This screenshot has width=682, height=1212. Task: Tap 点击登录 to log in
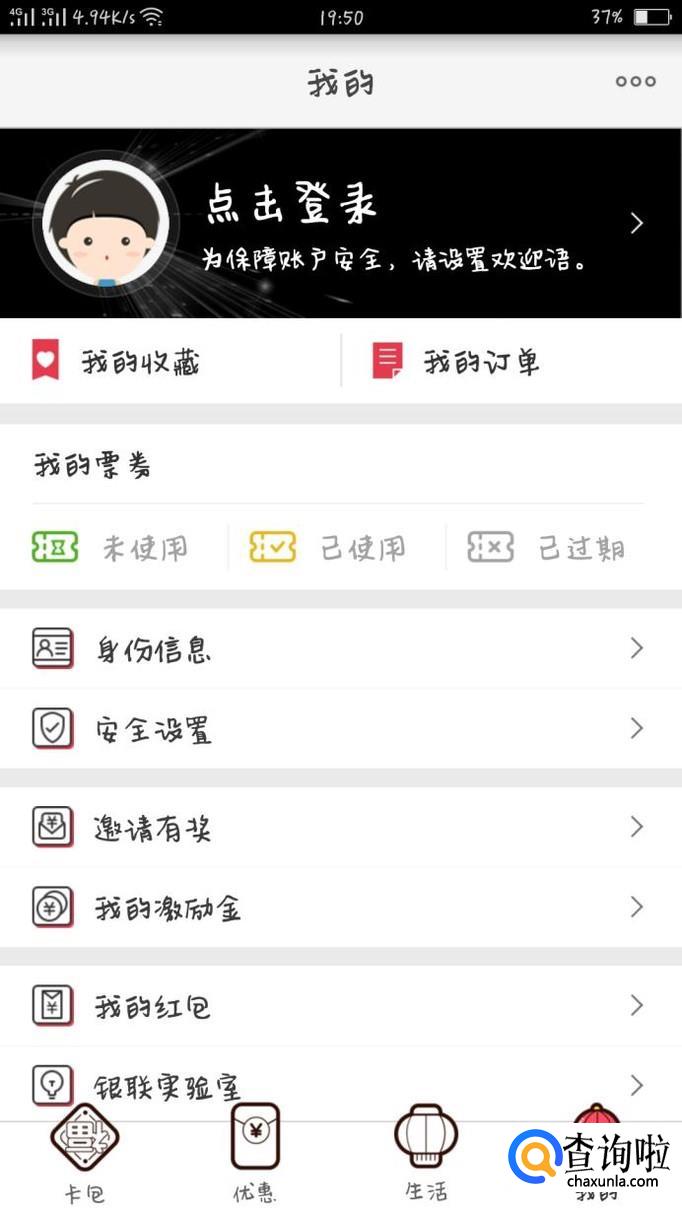coord(291,206)
